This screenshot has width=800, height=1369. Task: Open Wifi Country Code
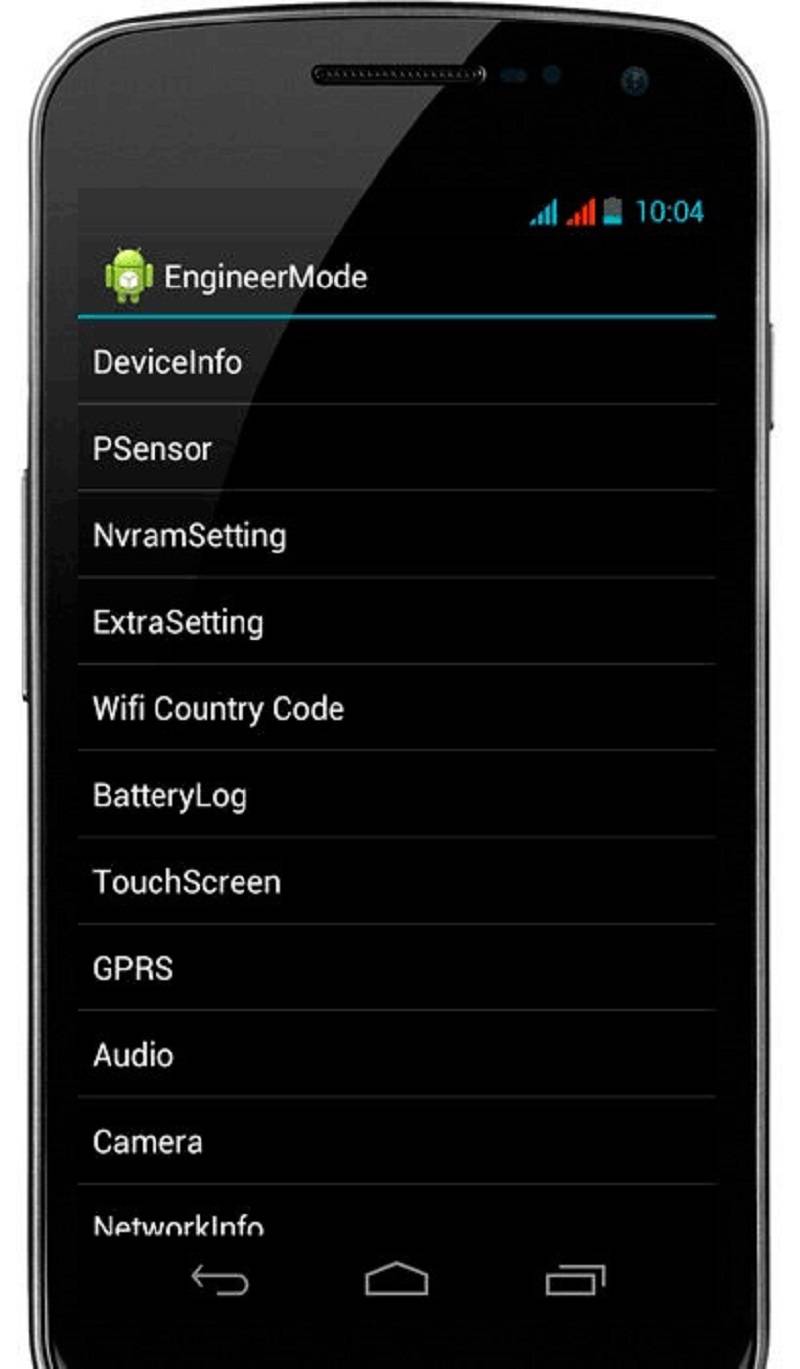397,708
